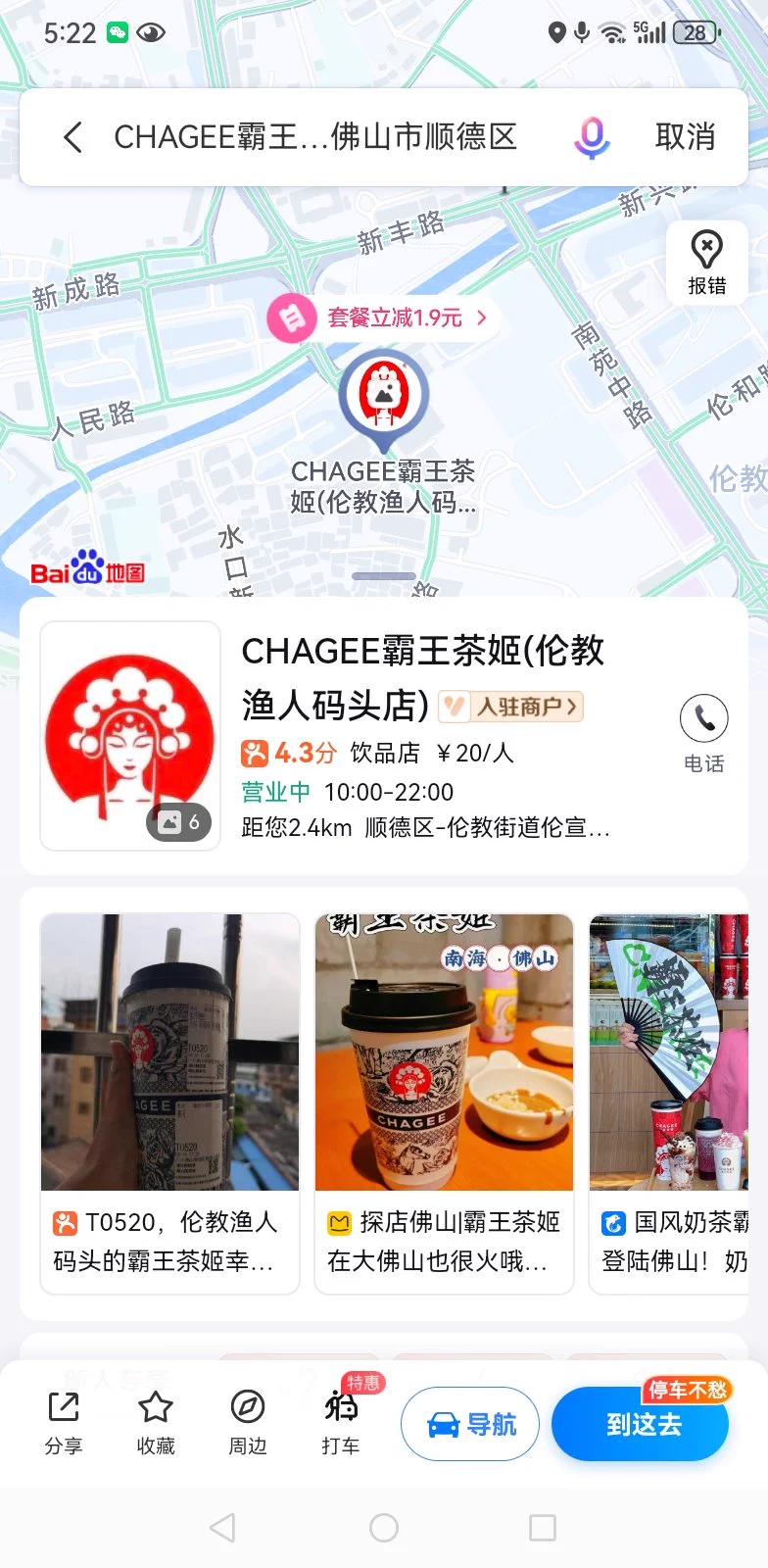
Task: Open the 国风奶茶 登陆佛山 review card
Action: point(674,1102)
